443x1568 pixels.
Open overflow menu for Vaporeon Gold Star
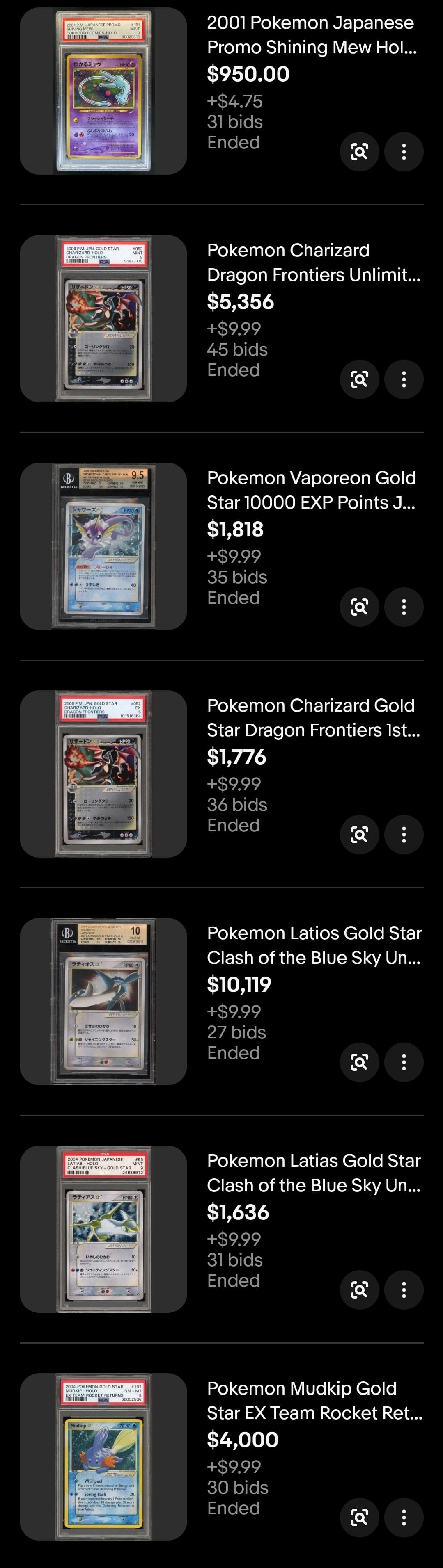(x=404, y=607)
